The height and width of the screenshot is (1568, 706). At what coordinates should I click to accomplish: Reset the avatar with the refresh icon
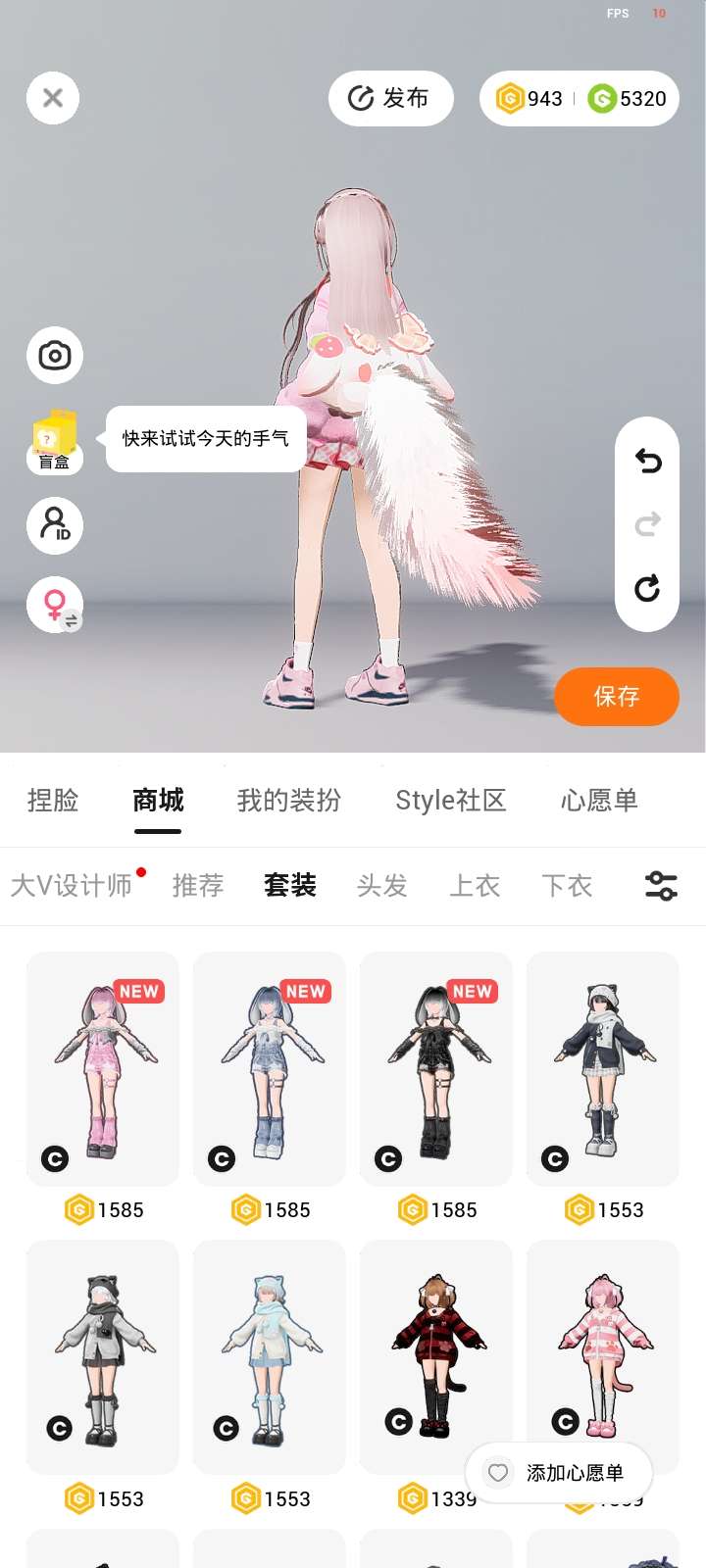coord(647,588)
